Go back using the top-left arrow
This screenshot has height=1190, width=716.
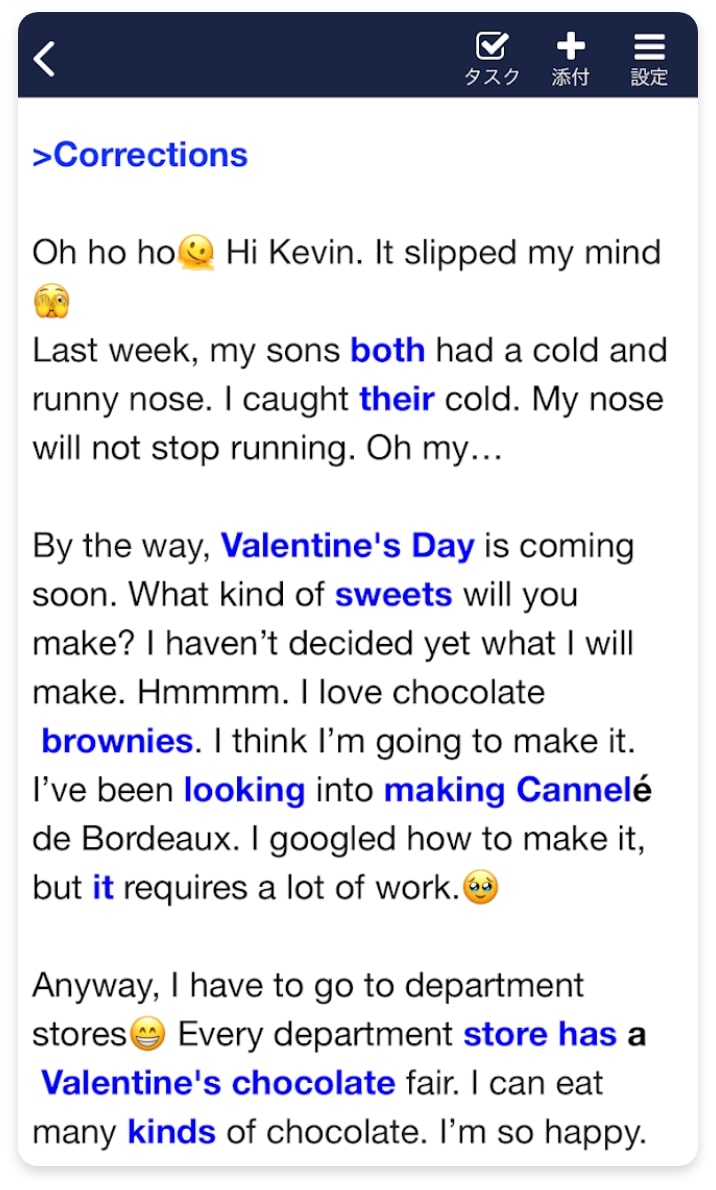(x=44, y=58)
